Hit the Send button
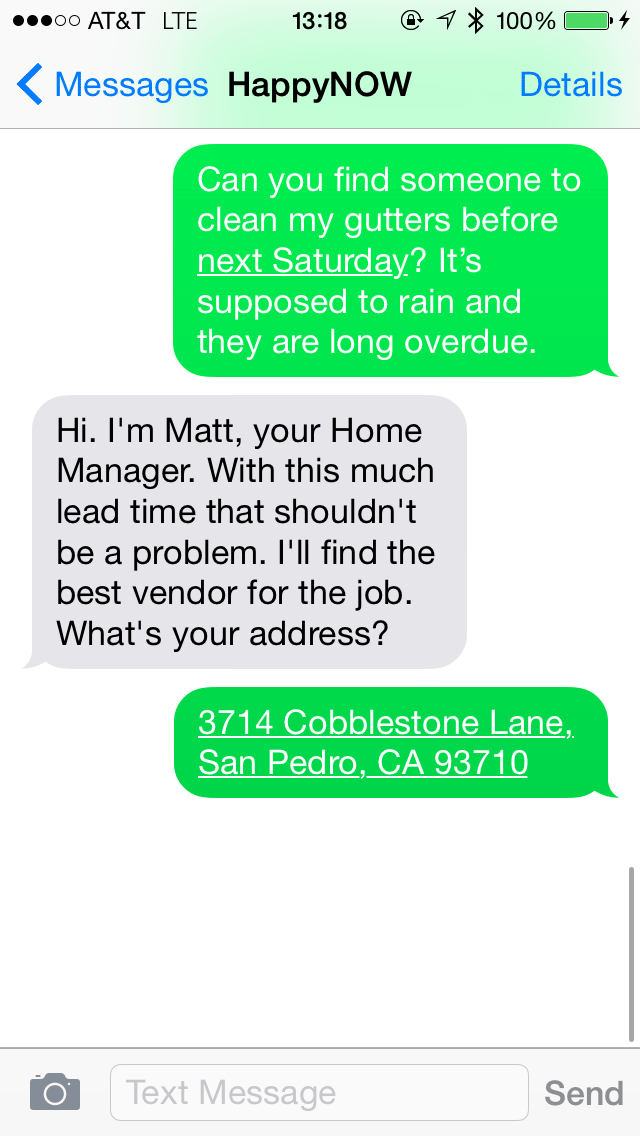Screen dimensions: 640x1136 click(x=583, y=1093)
